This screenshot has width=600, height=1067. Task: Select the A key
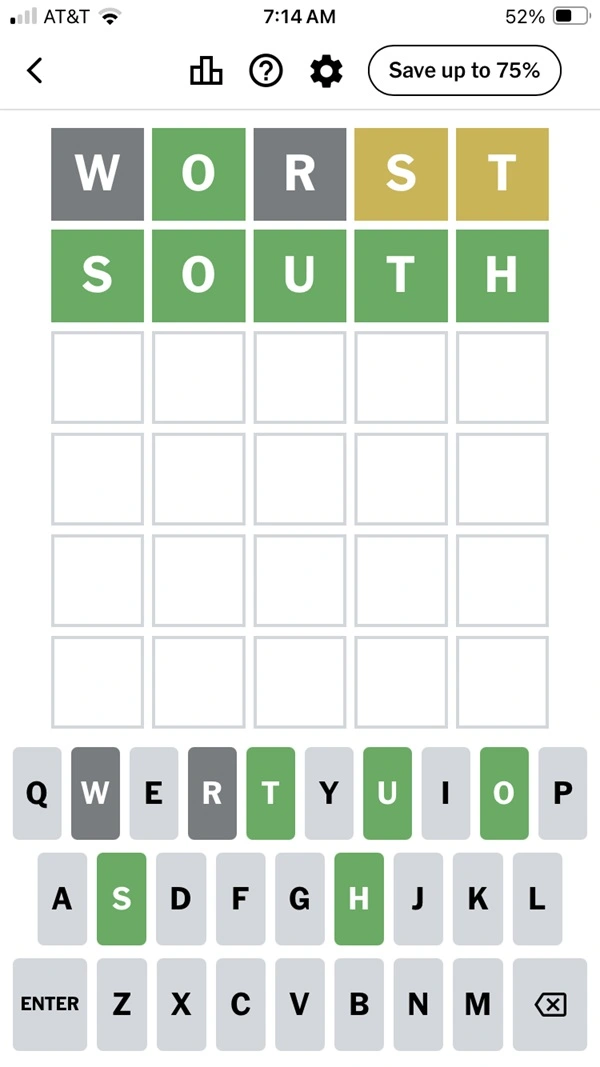(62, 898)
